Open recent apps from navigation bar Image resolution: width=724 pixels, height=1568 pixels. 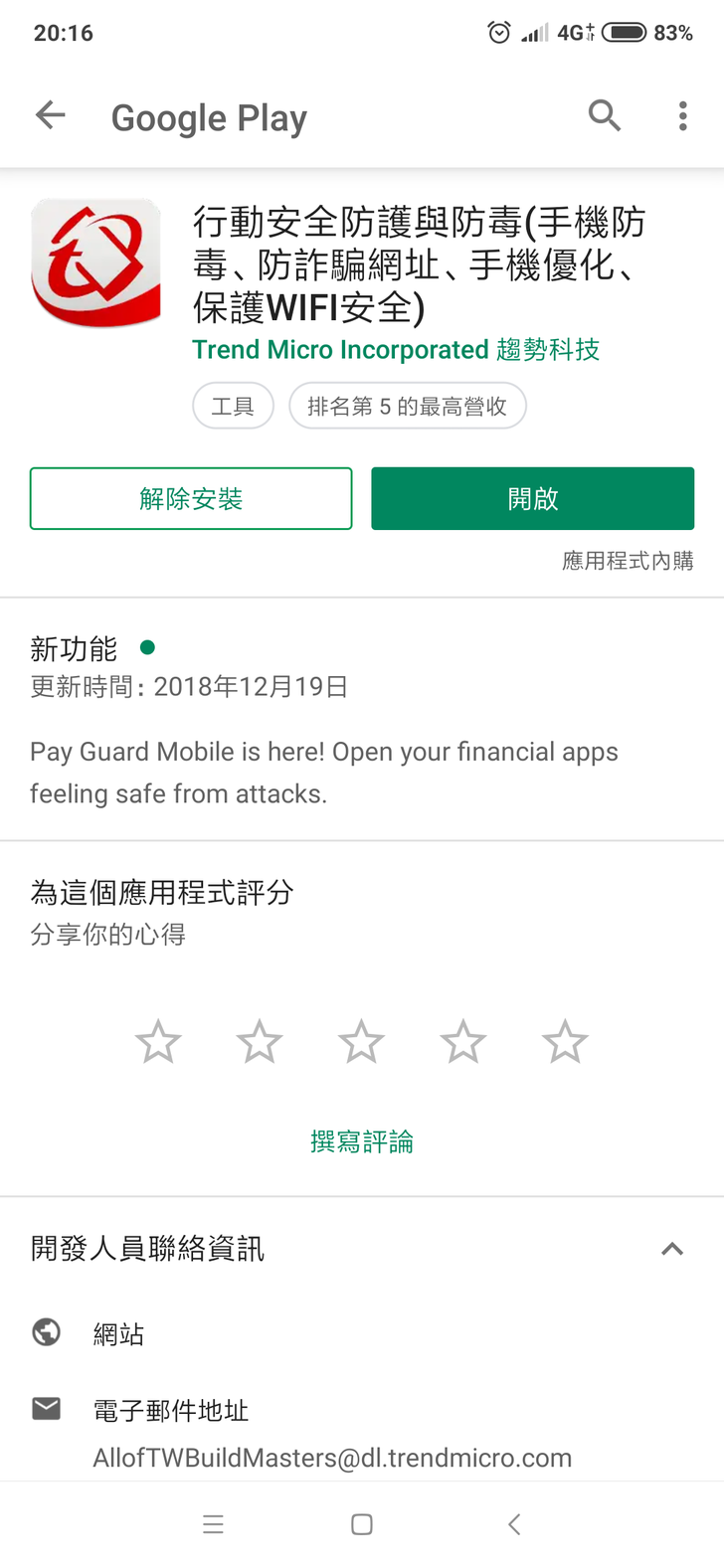coord(213,1524)
